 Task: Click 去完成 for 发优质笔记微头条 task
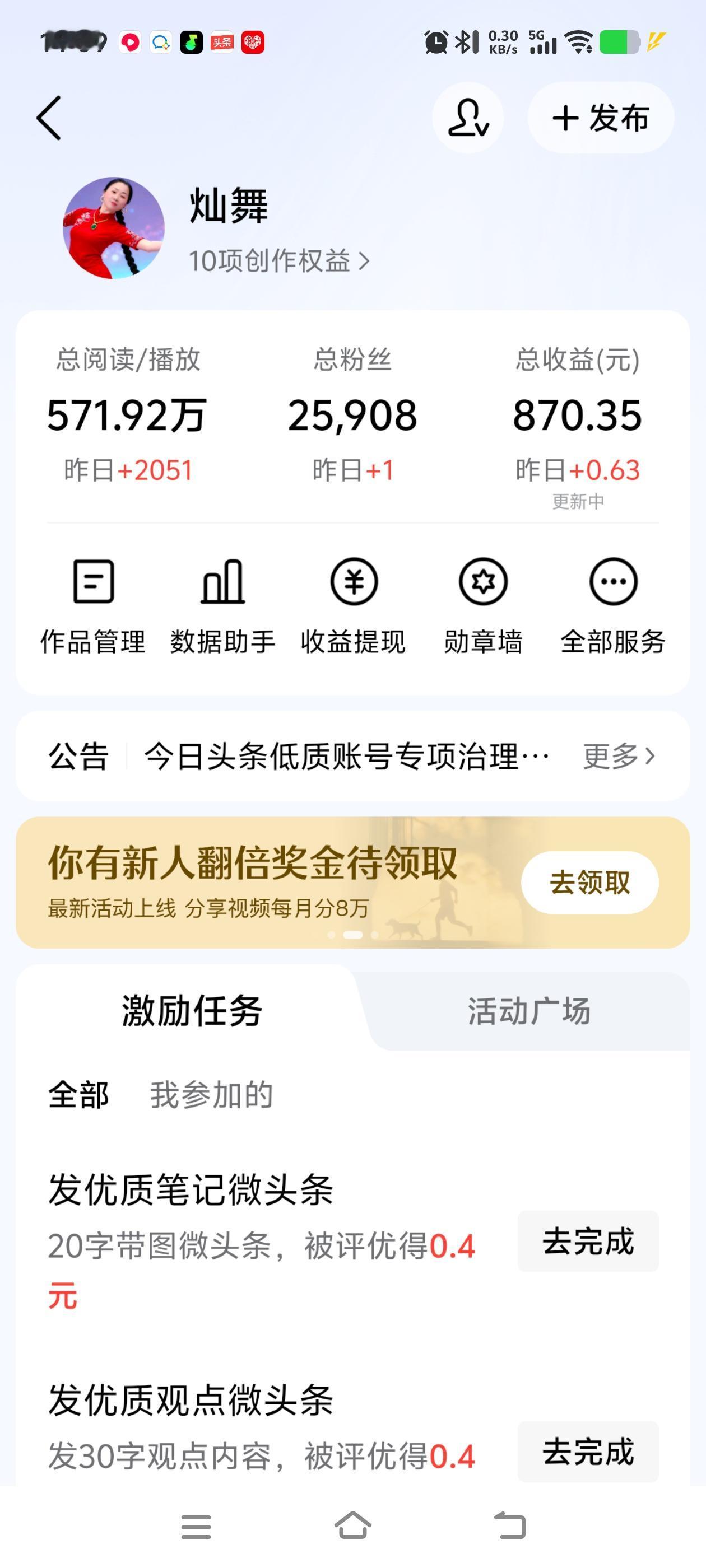coord(587,1240)
